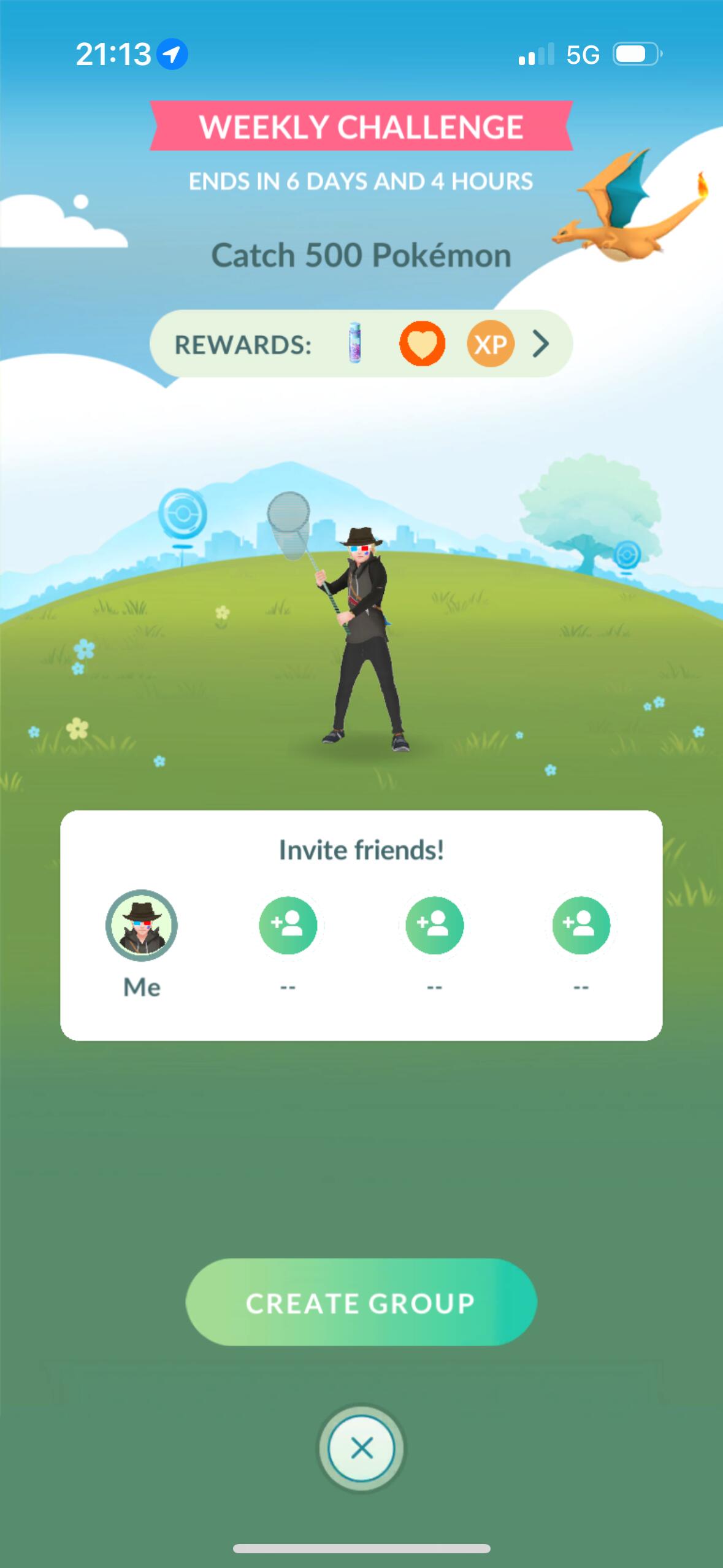Tap the Me avatar in the group
The height and width of the screenshot is (1568, 723).
click(x=142, y=925)
